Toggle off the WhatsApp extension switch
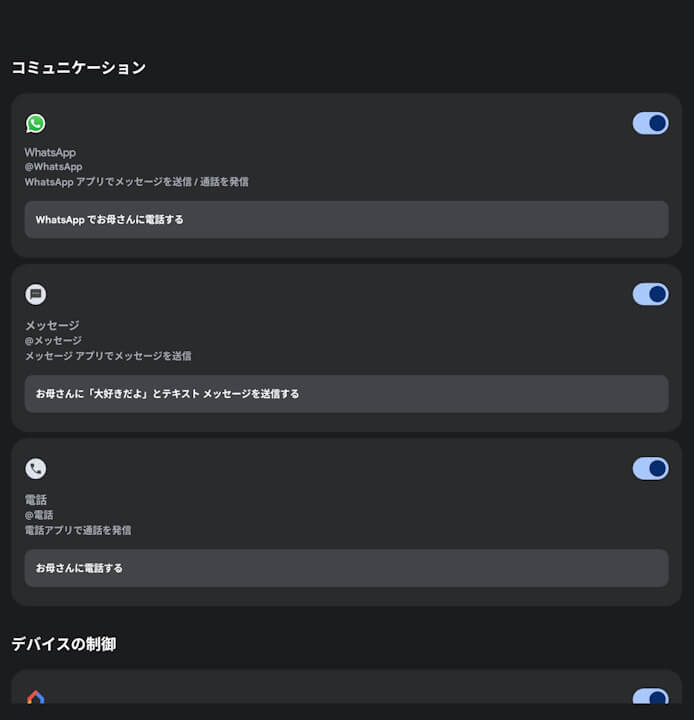Screen dimensions: 694x720 650,123
